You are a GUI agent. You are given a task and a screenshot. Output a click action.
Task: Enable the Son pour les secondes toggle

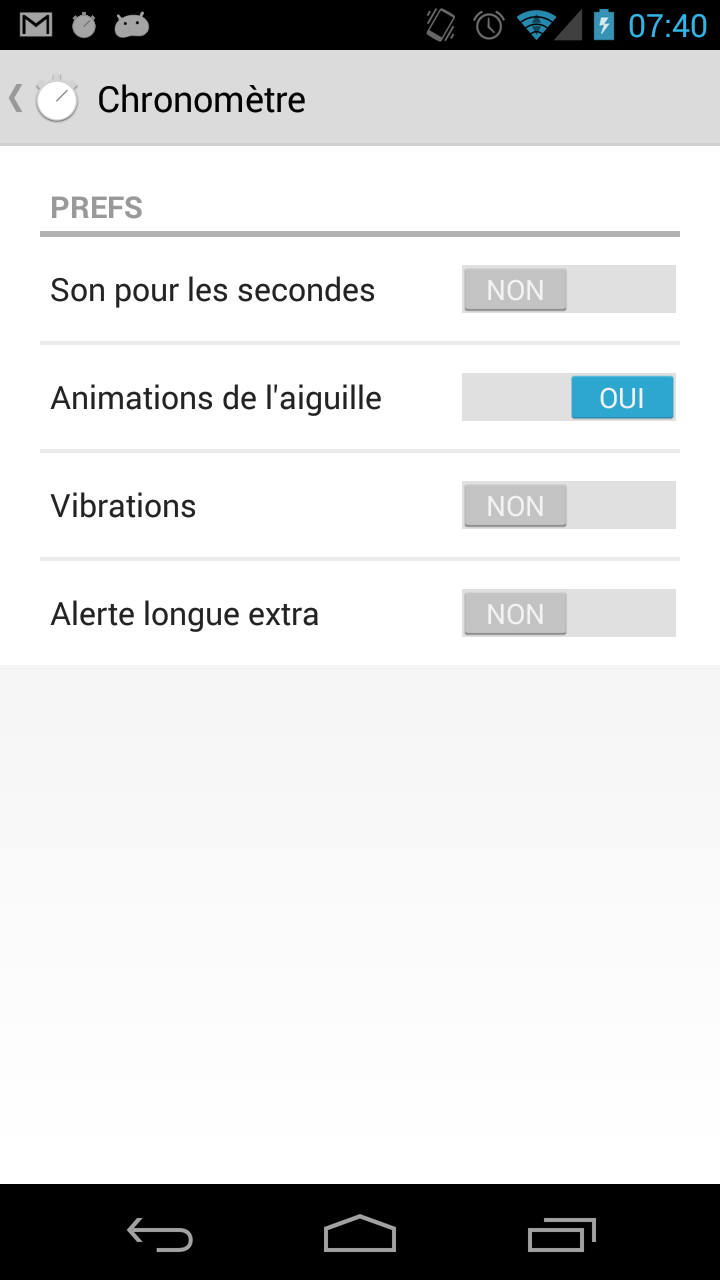tap(568, 289)
